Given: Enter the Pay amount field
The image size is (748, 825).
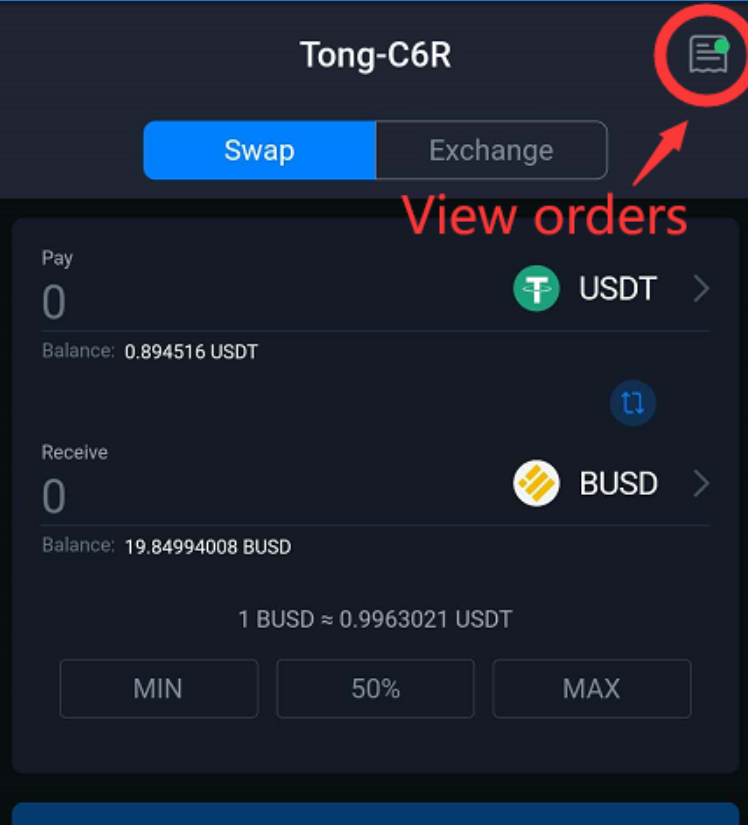Looking at the screenshot, I should tap(200, 302).
